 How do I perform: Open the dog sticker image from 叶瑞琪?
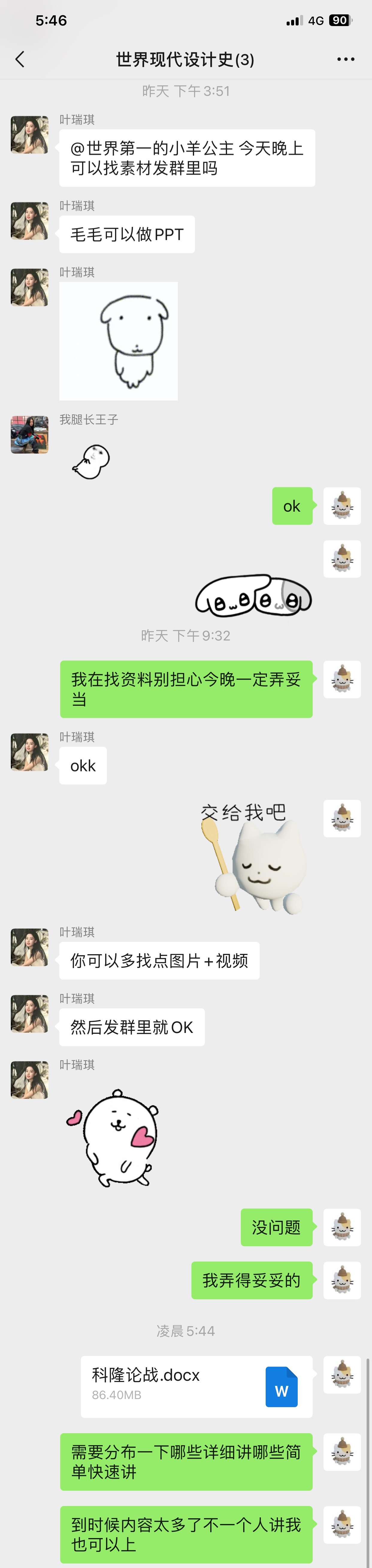pyautogui.click(x=119, y=341)
